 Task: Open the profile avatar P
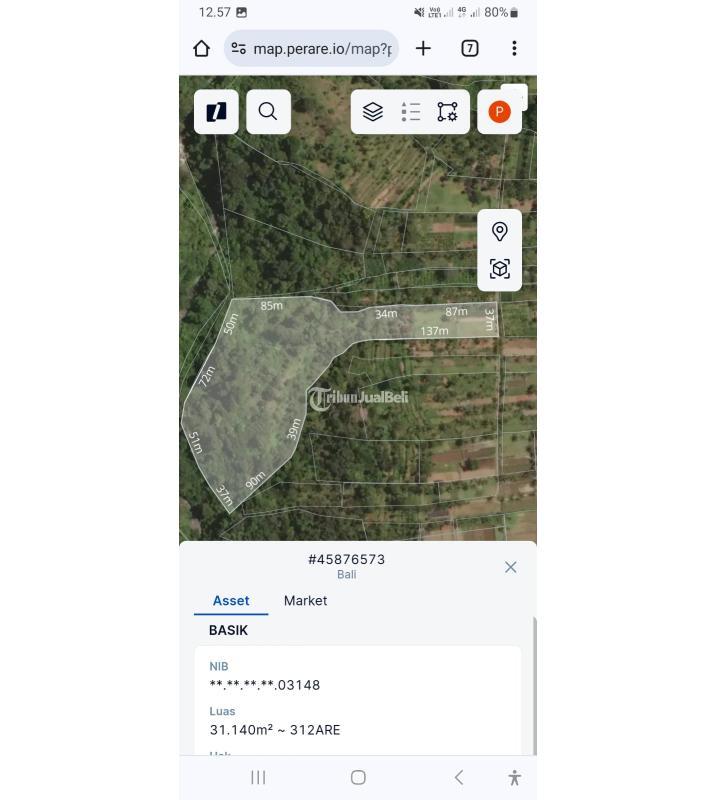[x=499, y=112]
